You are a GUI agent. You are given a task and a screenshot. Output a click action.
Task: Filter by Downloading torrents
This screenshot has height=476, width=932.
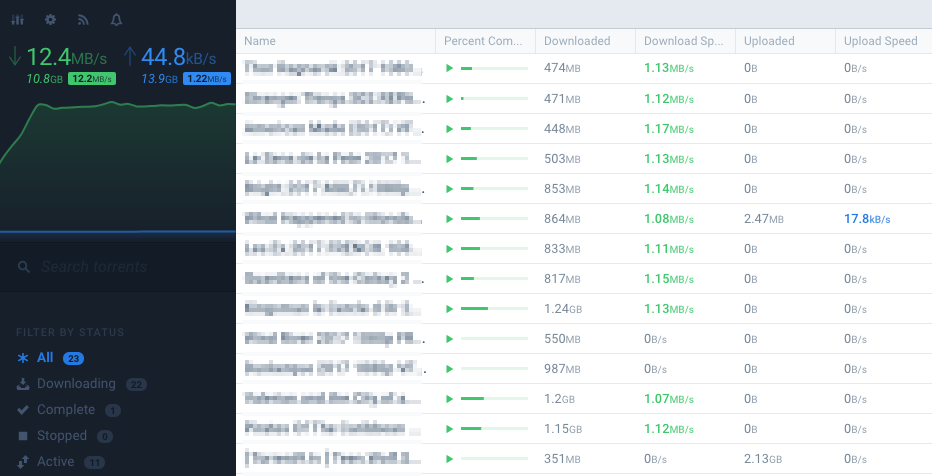pyautogui.click(x=76, y=384)
